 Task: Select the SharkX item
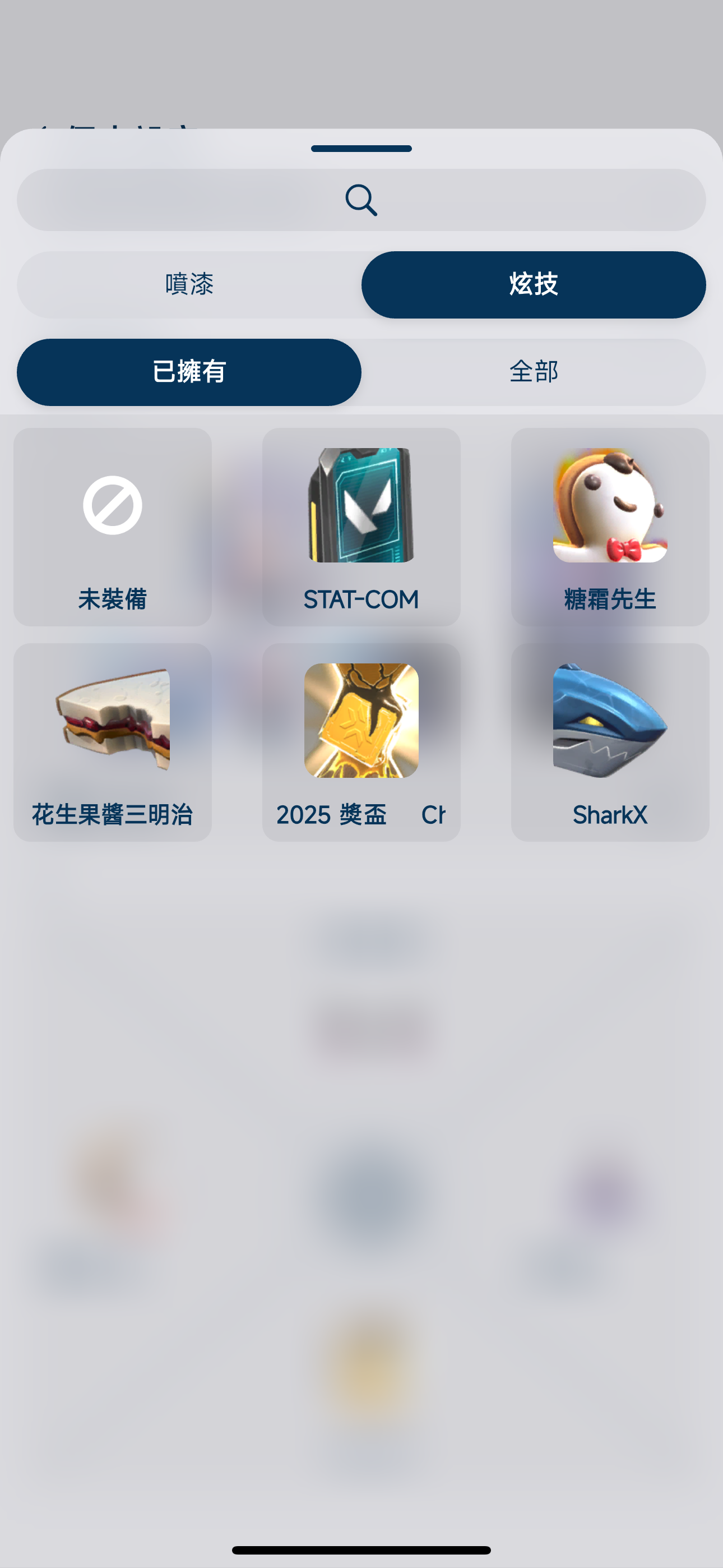tap(610, 742)
